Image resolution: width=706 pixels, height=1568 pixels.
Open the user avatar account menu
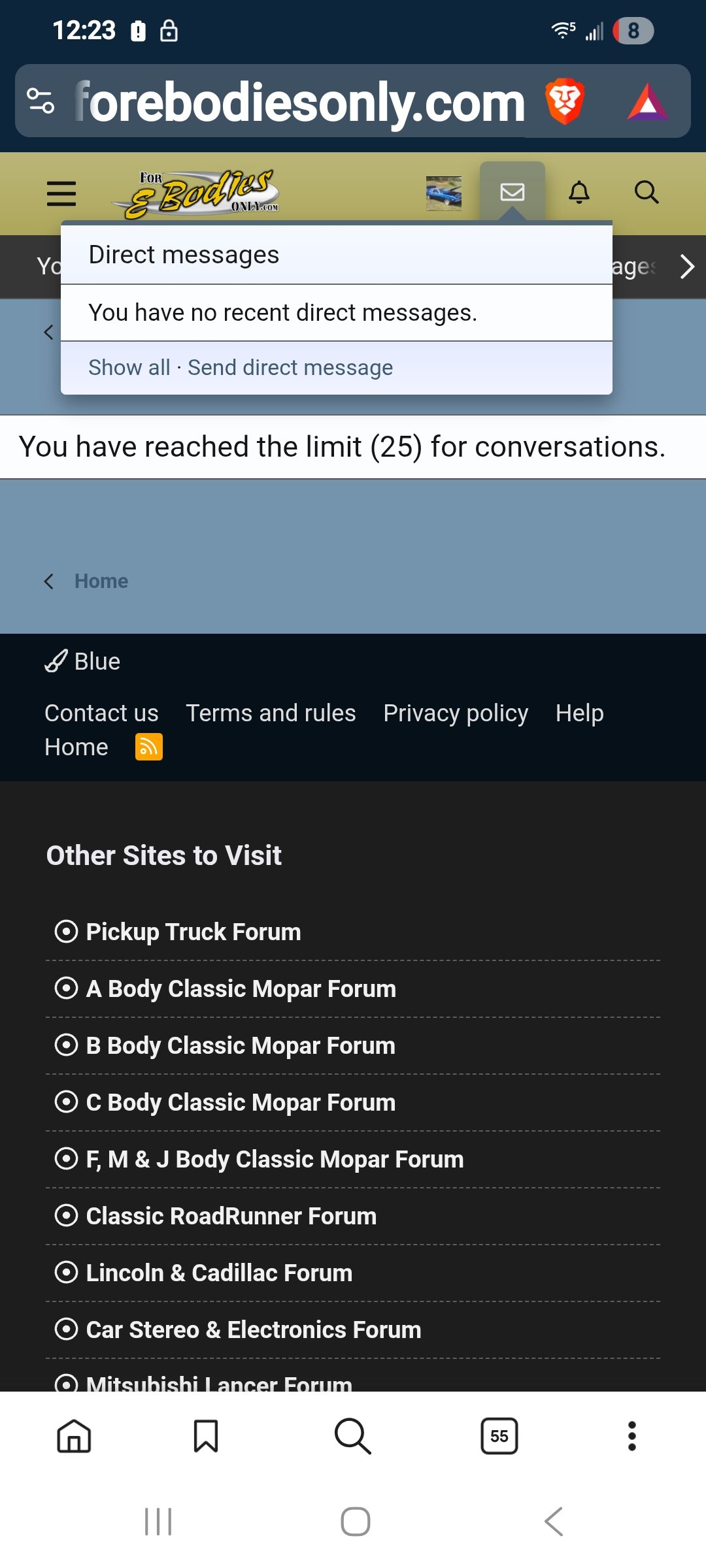[444, 193]
